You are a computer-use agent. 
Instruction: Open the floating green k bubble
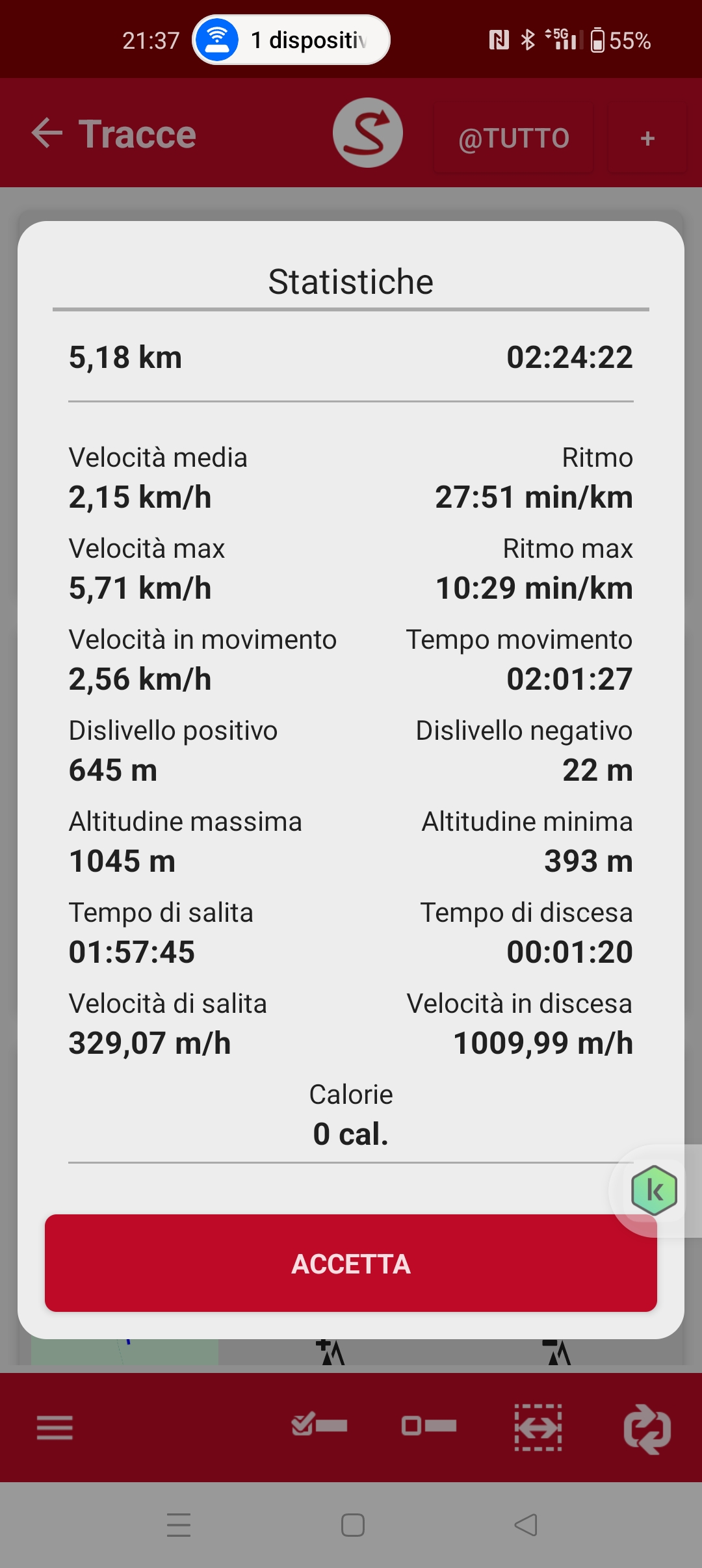click(655, 1191)
